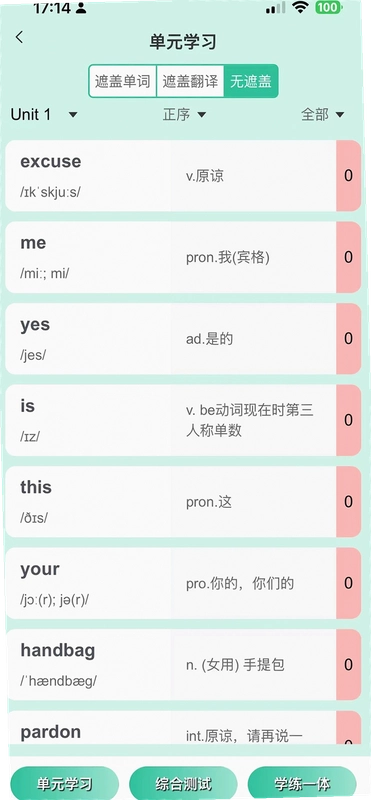
Task: Tap the word card for me
Action: [183, 257]
